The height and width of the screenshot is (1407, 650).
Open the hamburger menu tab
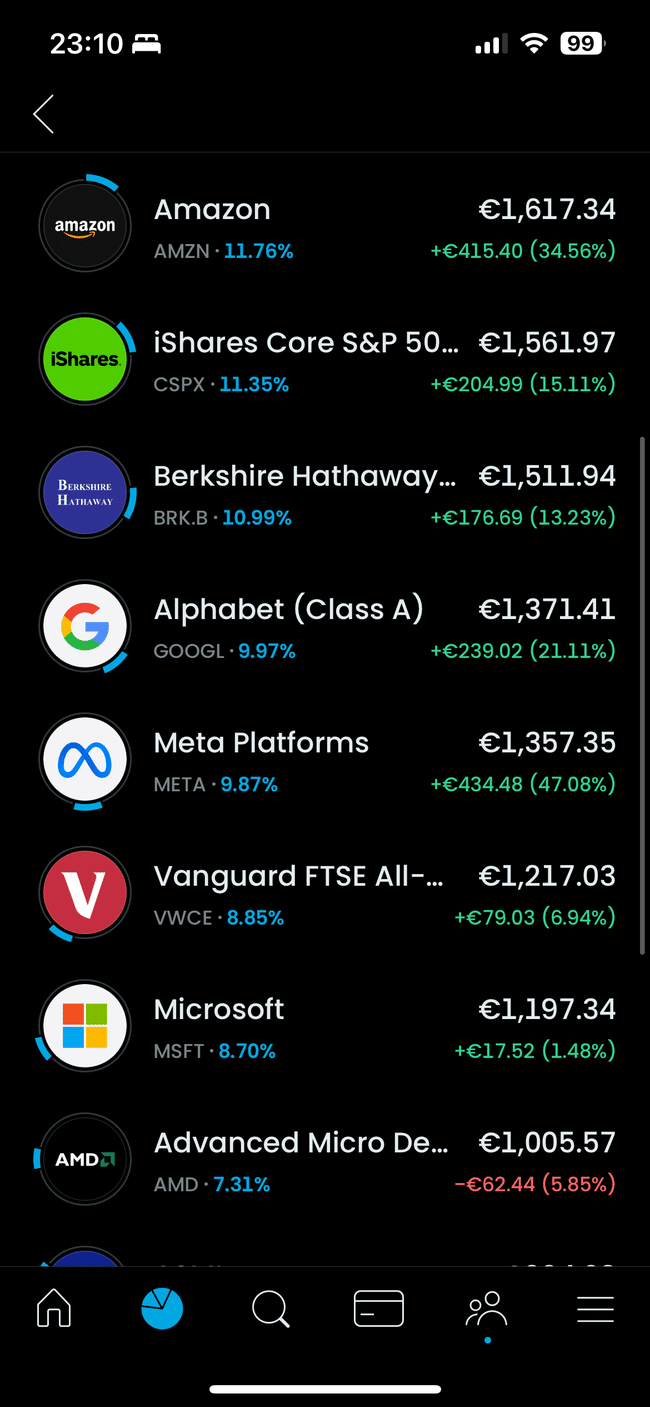click(x=595, y=1308)
